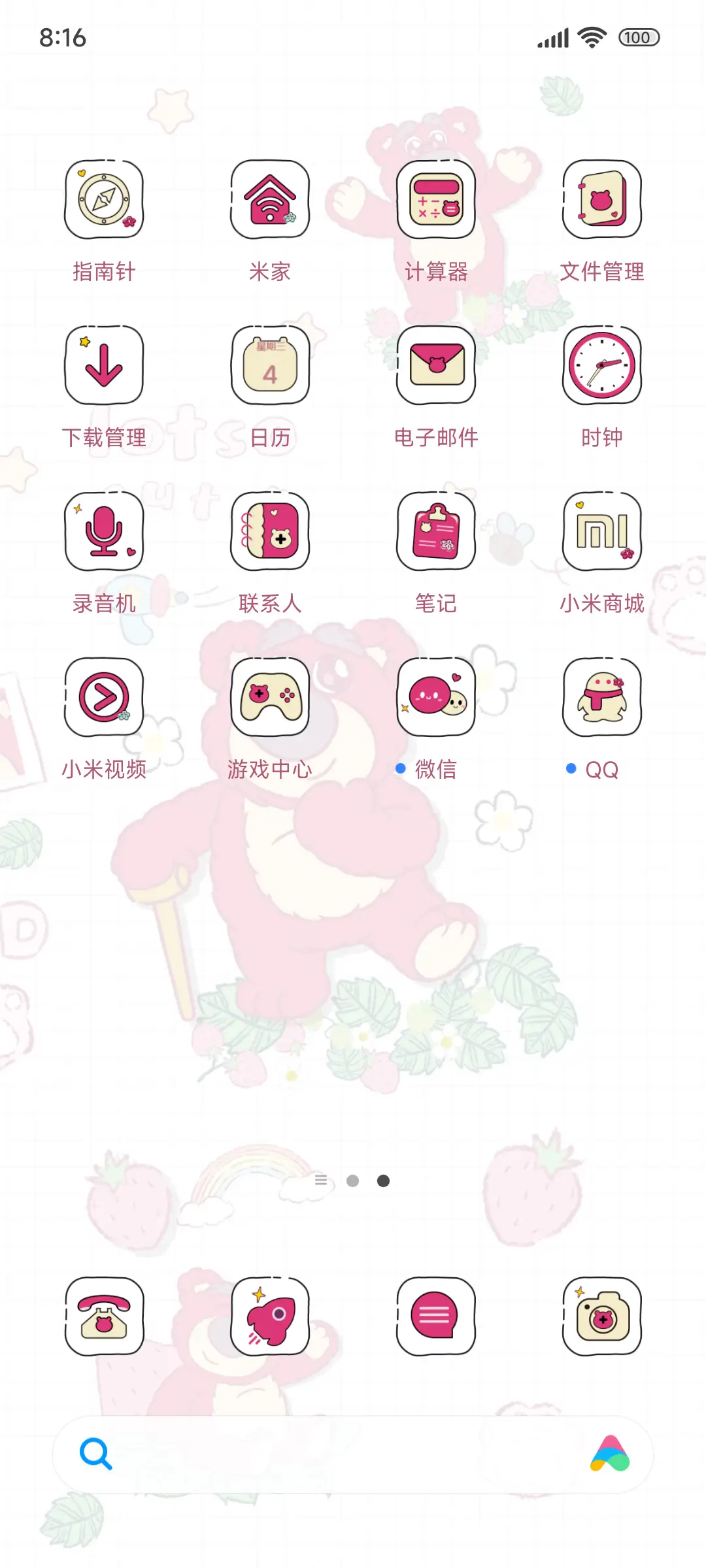Open 电子邮件 email app
Screen dimensions: 706x1568
435,365
